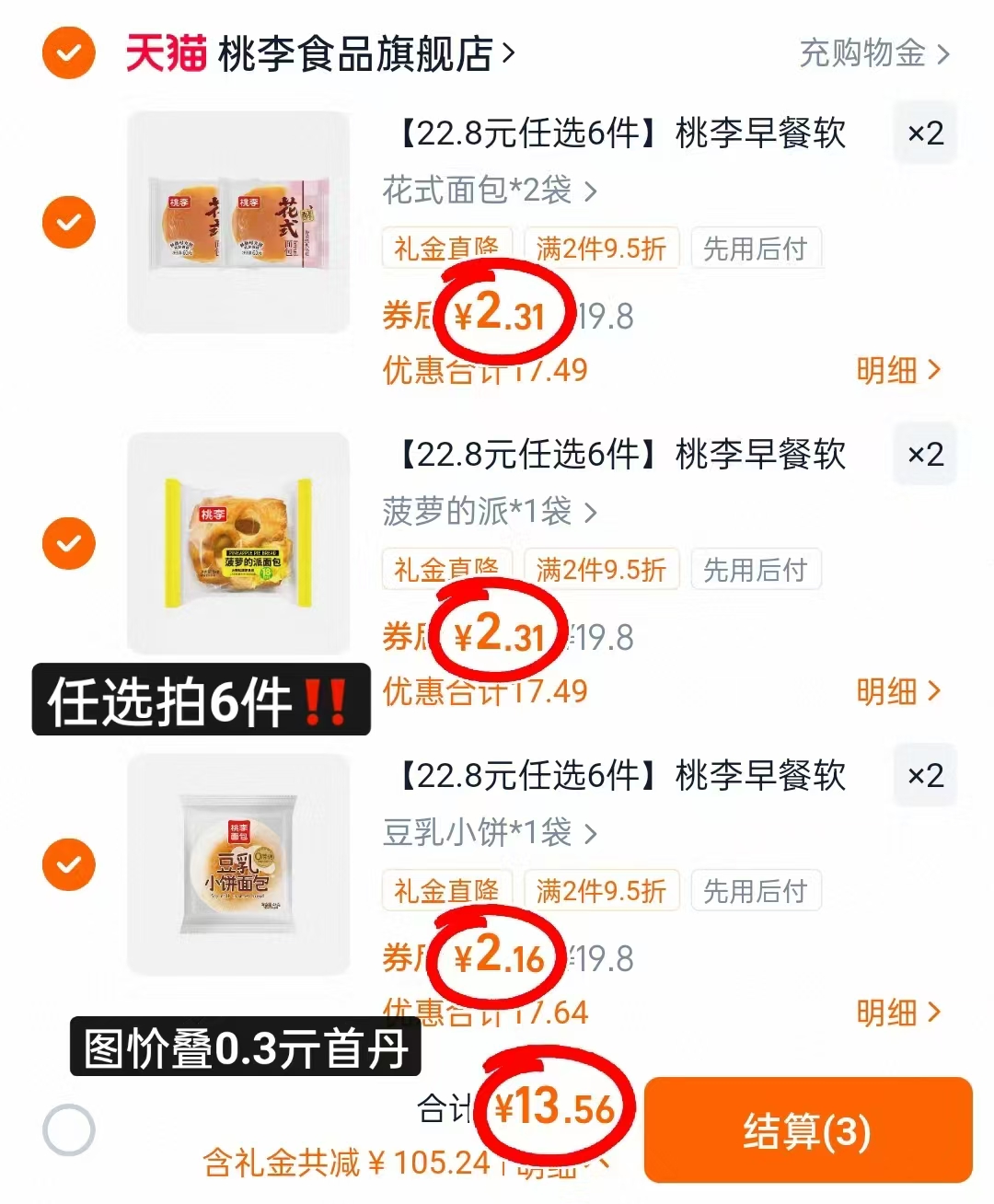The height and width of the screenshot is (1204, 994).
Task: Tap the 先用后付 tag on 豆乳小饼
Action: (756, 890)
